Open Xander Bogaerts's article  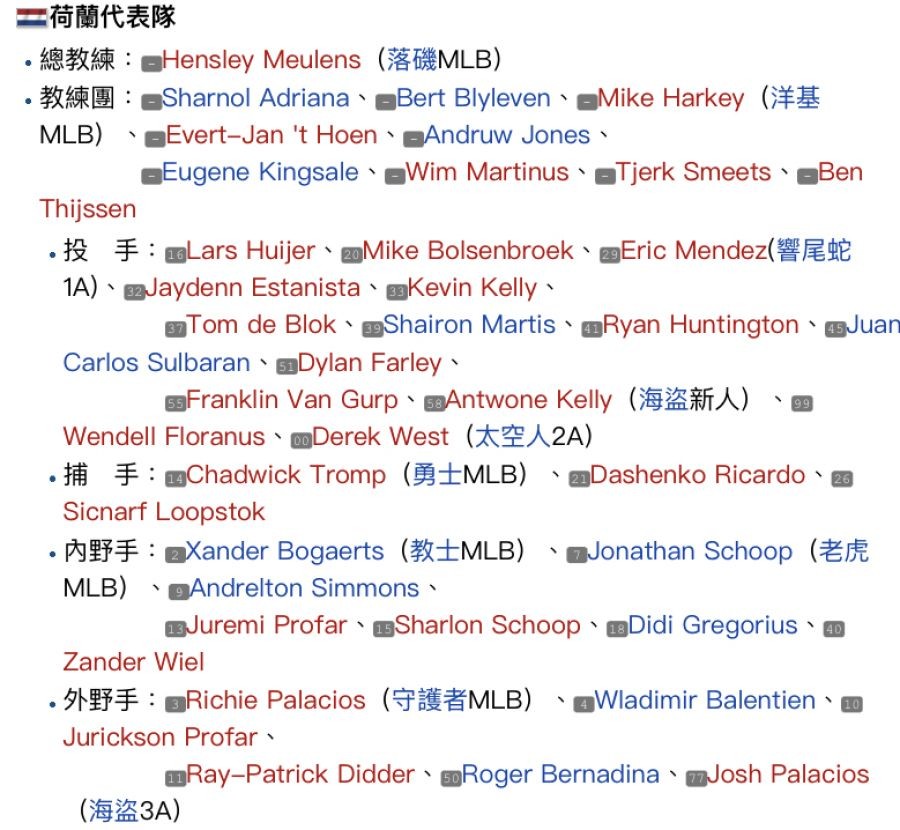[285, 551]
